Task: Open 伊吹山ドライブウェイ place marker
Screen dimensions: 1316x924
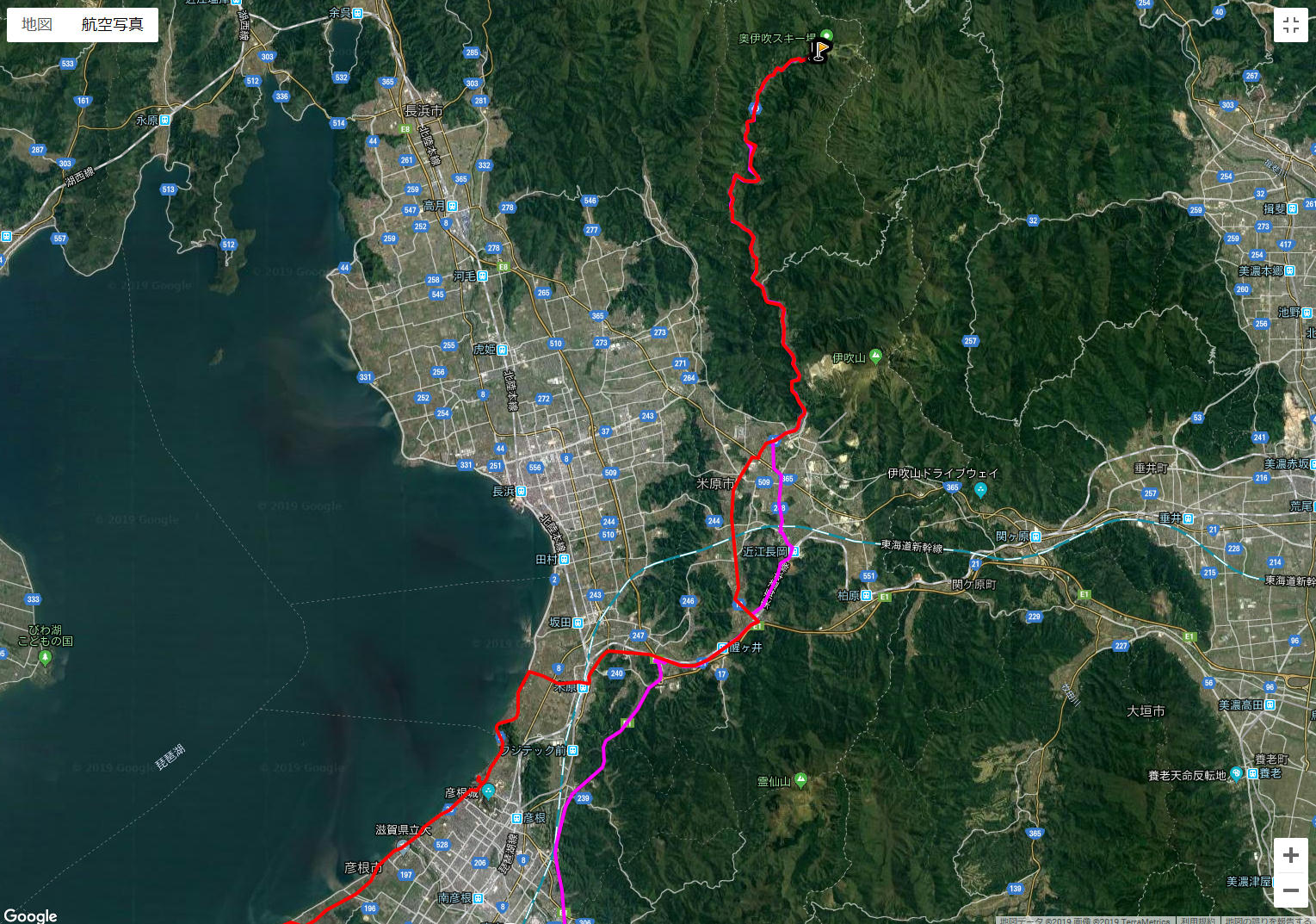Action: (980, 489)
